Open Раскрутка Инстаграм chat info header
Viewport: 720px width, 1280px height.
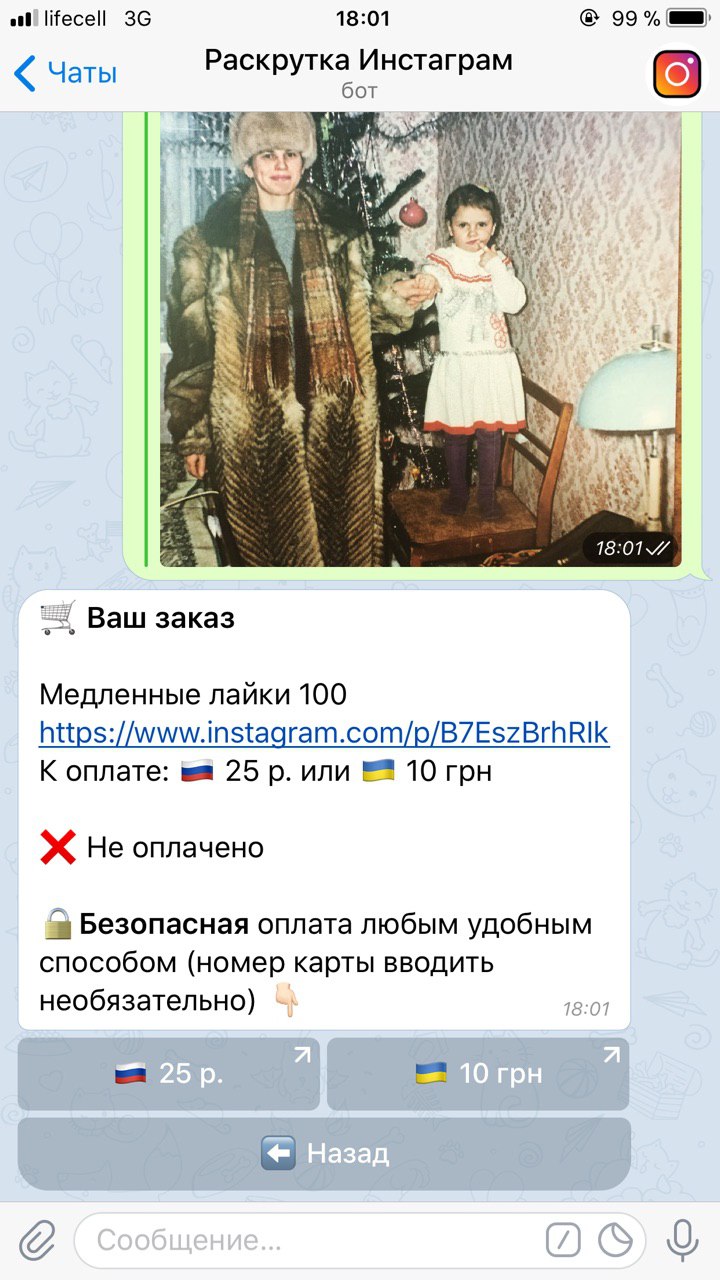(x=358, y=72)
